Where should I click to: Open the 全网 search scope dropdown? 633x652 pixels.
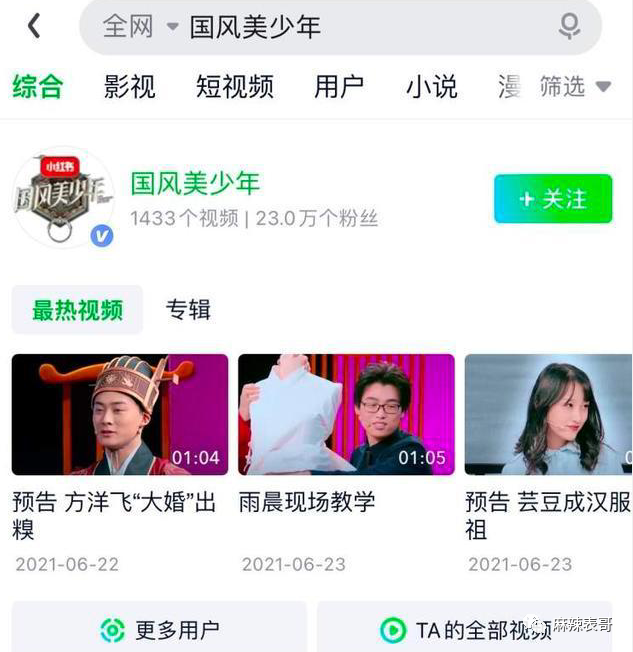click(x=140, y=27)
